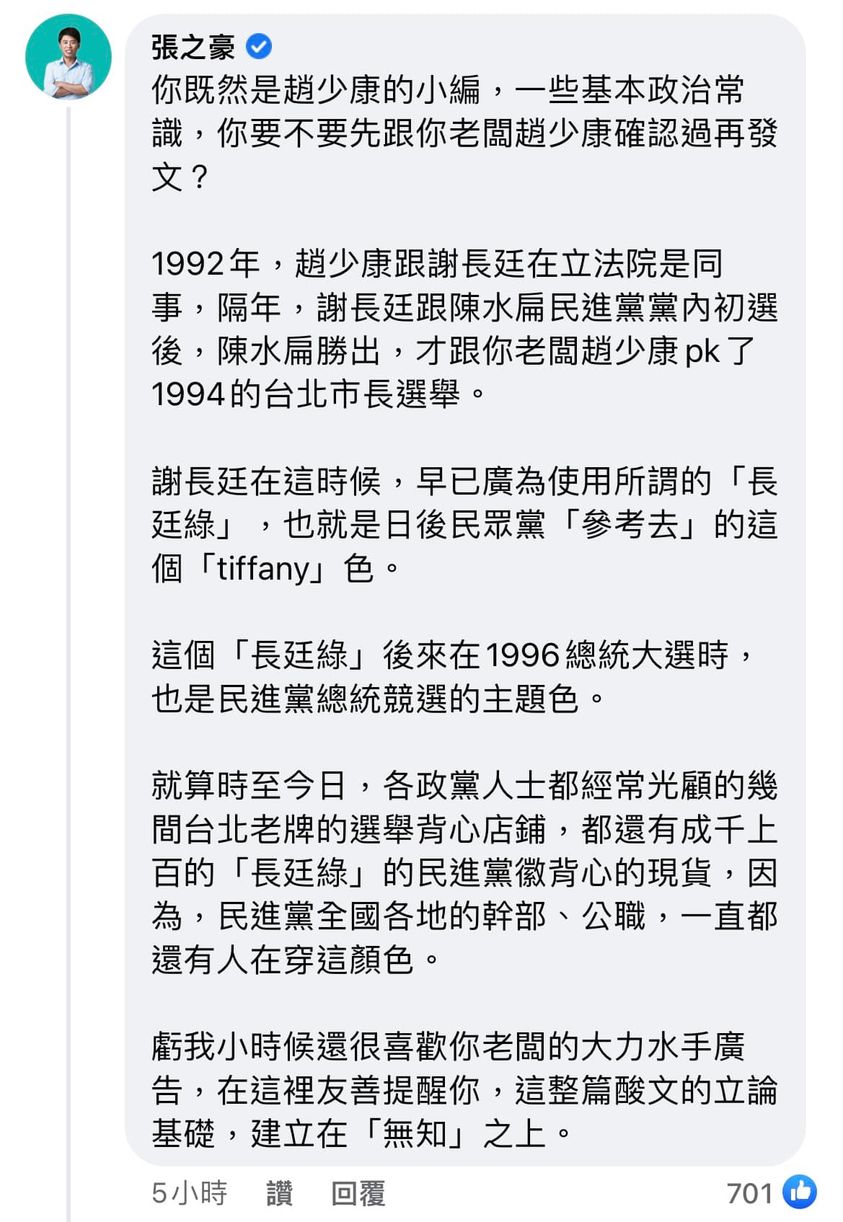The width and height of the screenshot is (843, 1222).
Task: Open 張之豪's profile picture
Action: click(x=68, y=57)
